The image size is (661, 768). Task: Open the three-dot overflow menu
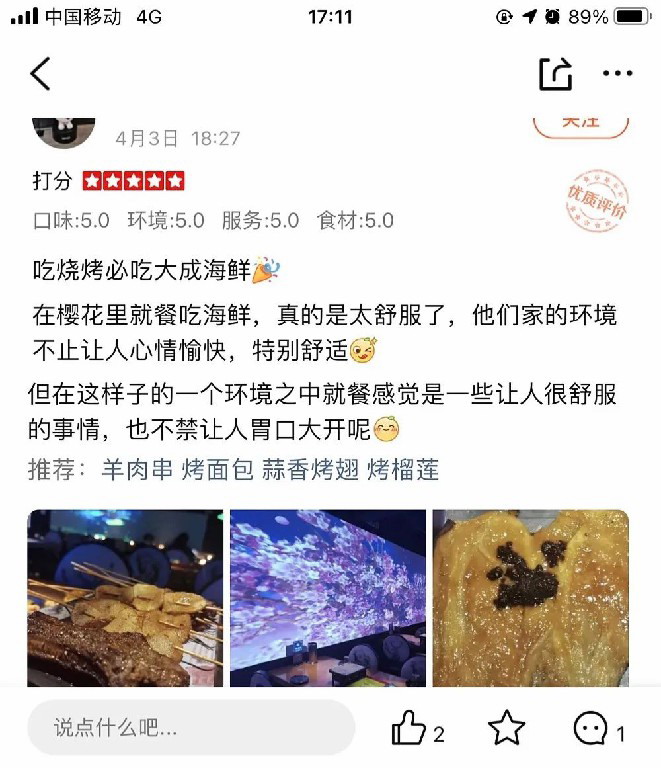(617, 74)
